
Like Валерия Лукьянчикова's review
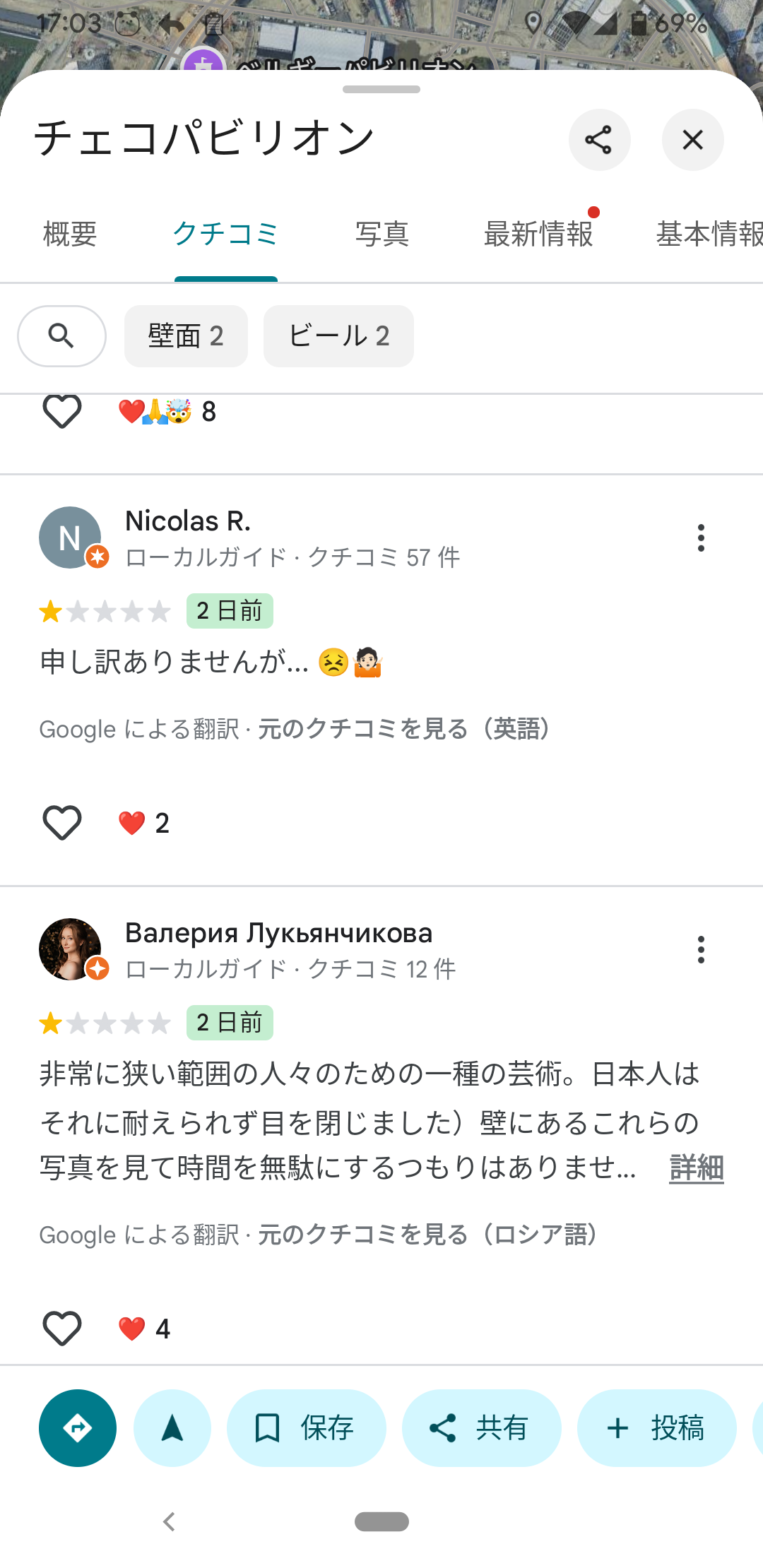(x=62, y=1329)
